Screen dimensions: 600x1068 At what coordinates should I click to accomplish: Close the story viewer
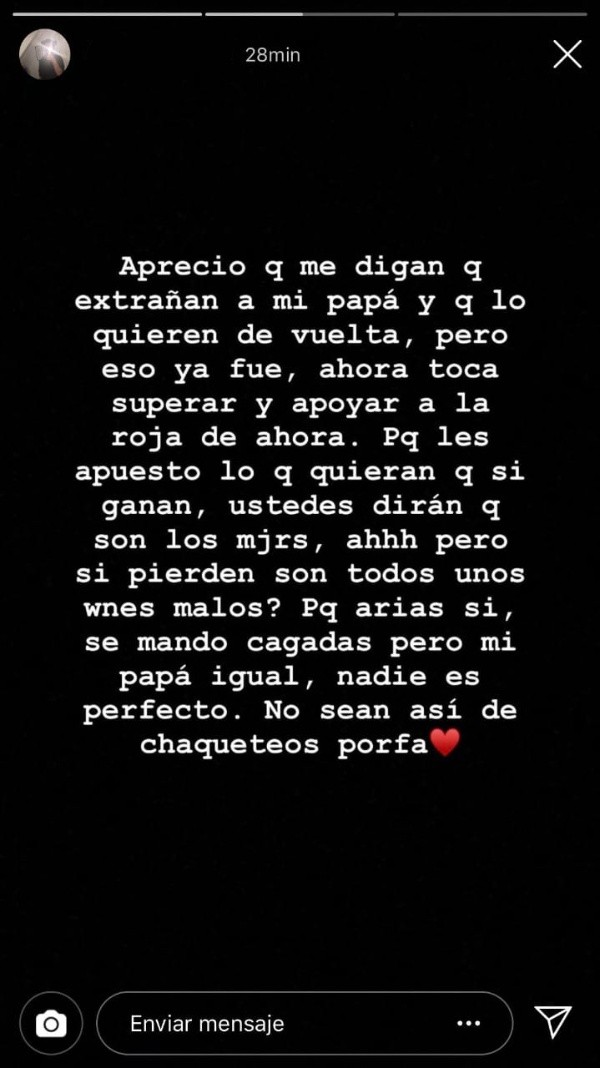[567, 54]
